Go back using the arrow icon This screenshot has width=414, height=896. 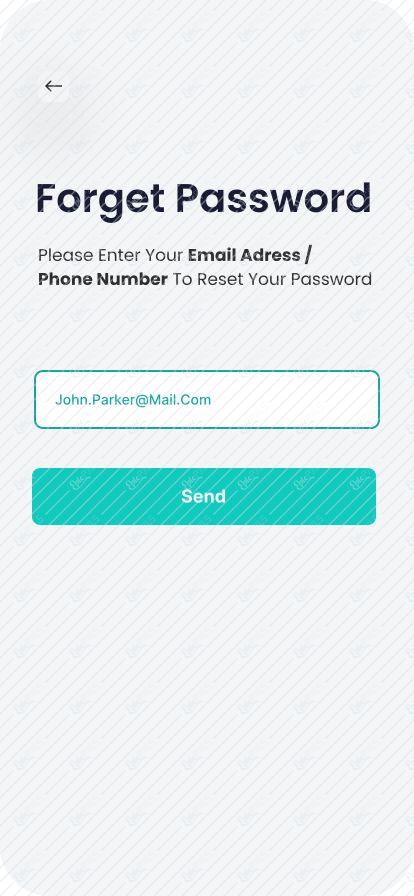point(54,86)
